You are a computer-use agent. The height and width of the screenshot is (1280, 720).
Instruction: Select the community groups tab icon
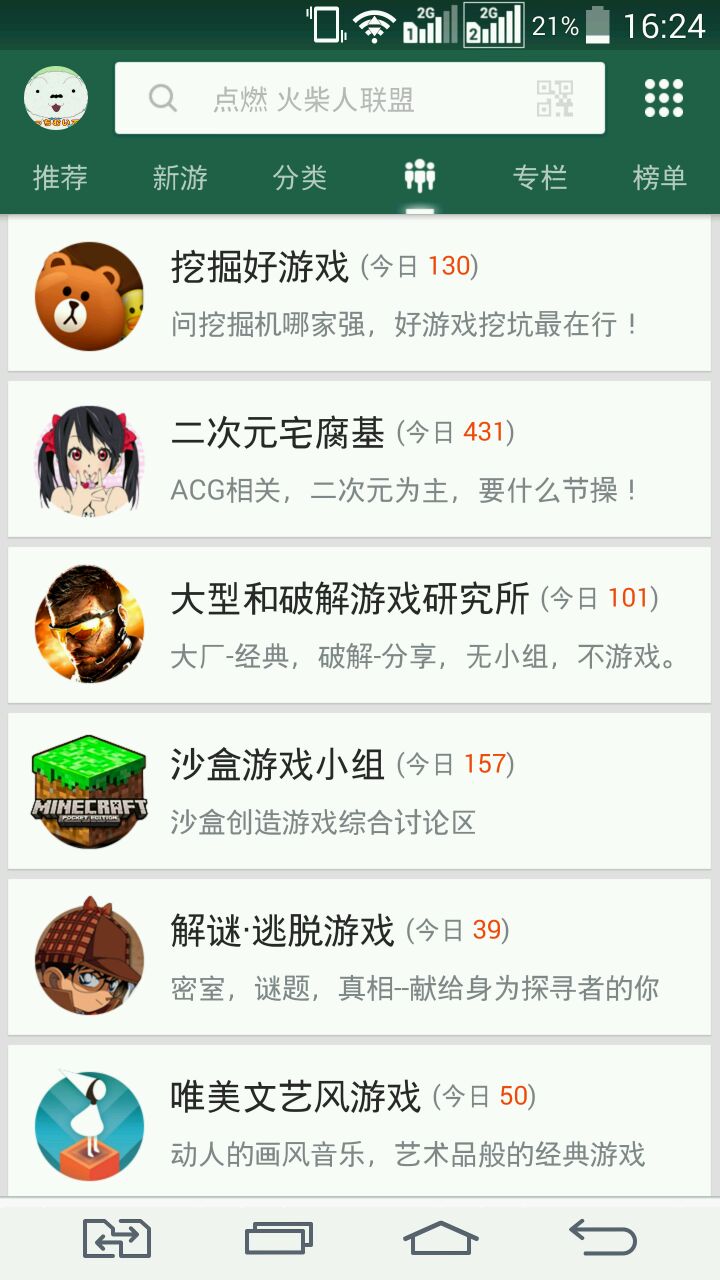coord(420,177)
